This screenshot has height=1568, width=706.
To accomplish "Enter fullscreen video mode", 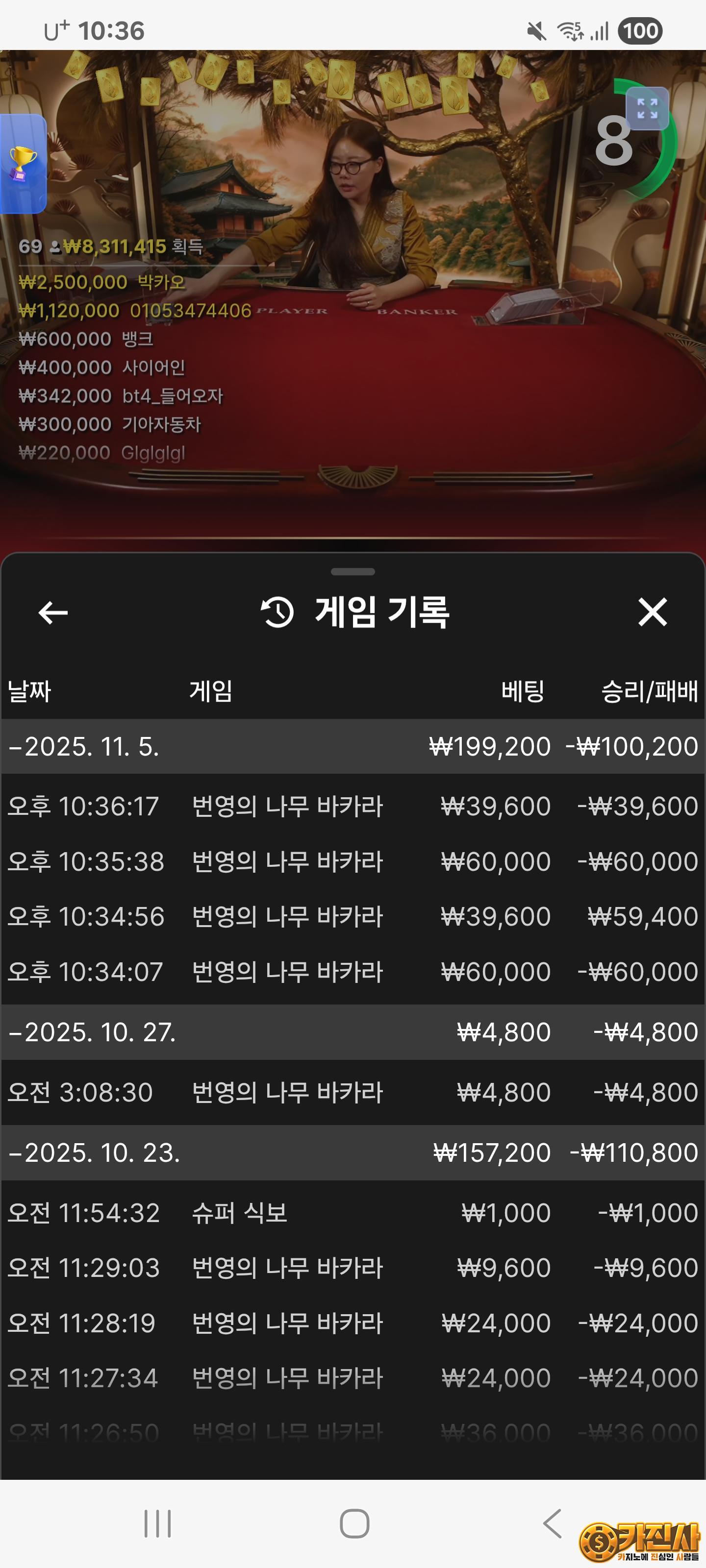I will [x=647, y=109].
